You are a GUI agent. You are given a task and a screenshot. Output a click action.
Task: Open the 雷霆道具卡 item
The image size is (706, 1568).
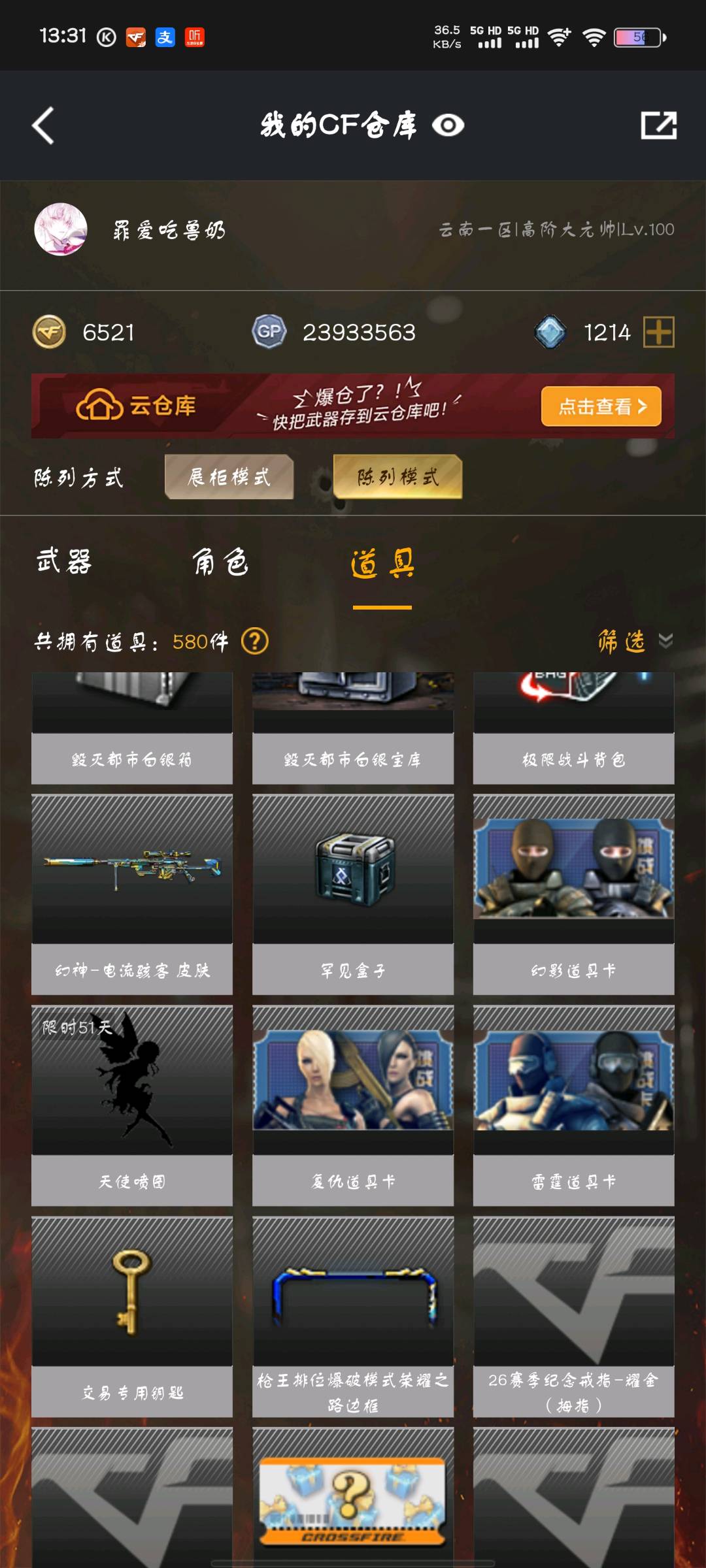coord(574,1105)
